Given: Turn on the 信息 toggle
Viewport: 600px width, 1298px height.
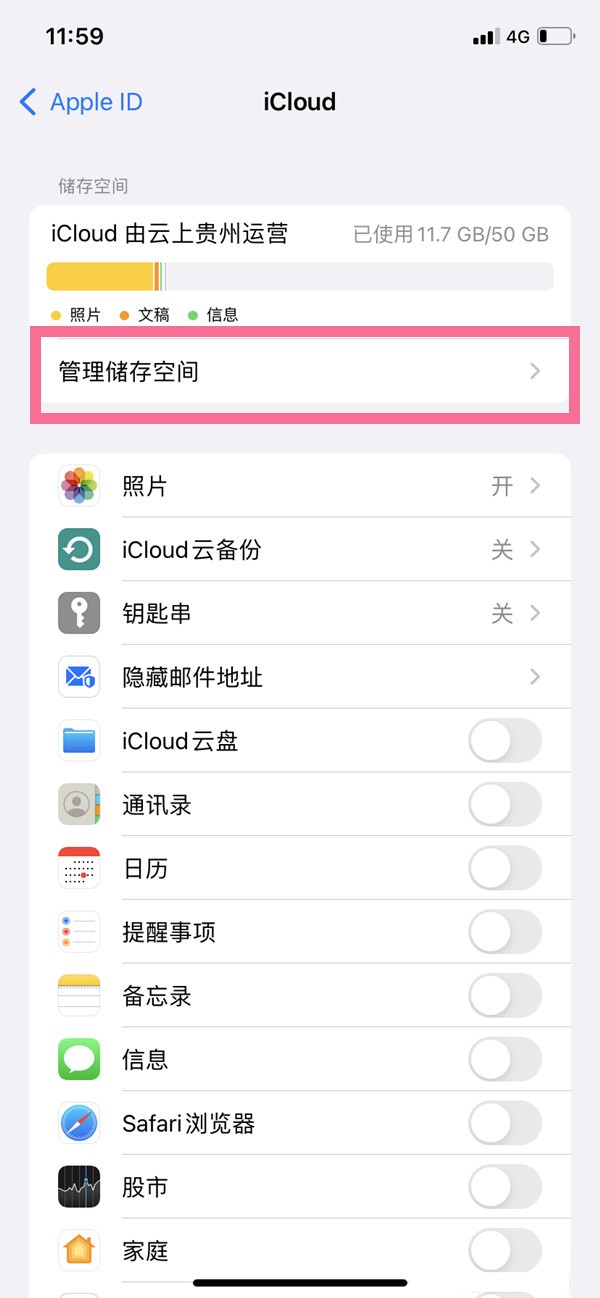Looking at the screenshot, I should click(x=505, y=1059).
